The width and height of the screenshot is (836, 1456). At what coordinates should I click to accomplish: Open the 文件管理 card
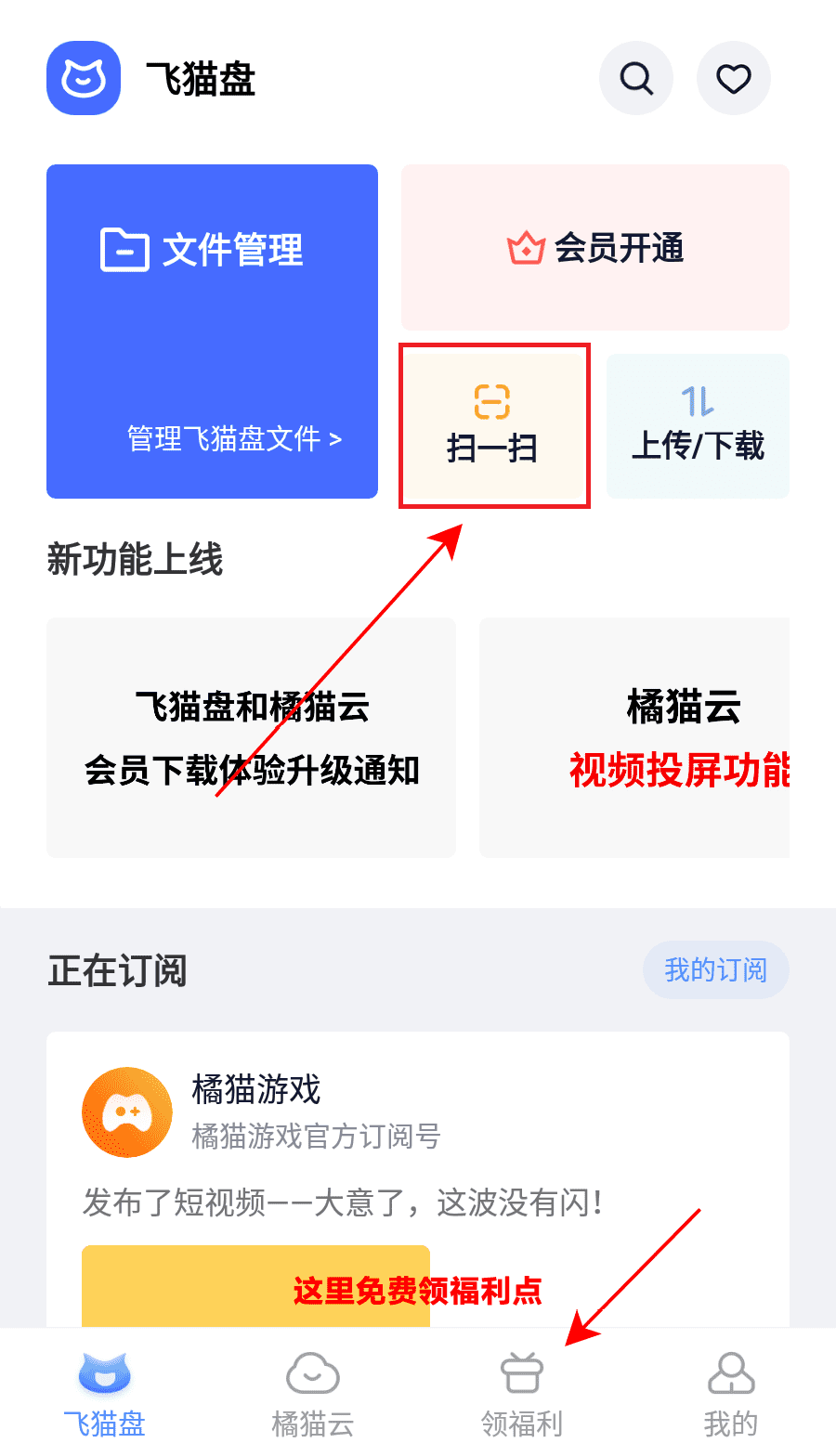click(x=212, y=331)
